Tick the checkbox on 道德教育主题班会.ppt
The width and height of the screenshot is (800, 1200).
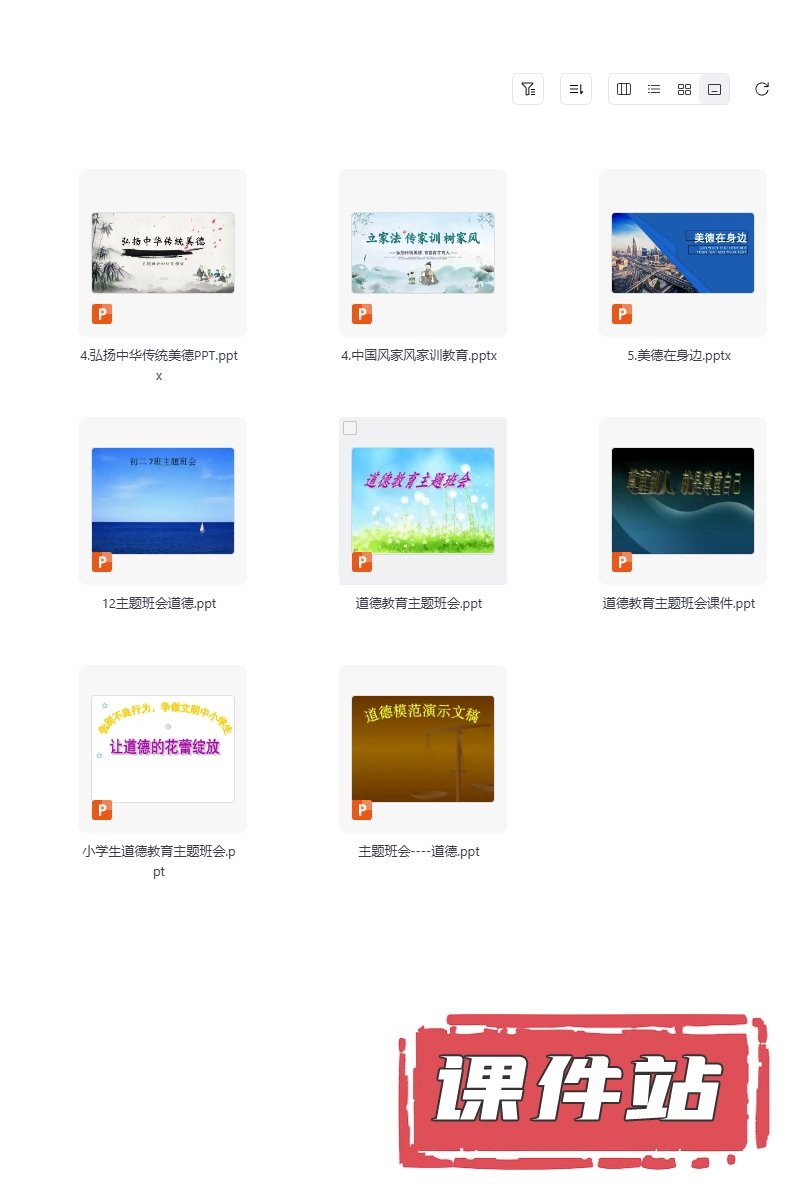(350, 428)
